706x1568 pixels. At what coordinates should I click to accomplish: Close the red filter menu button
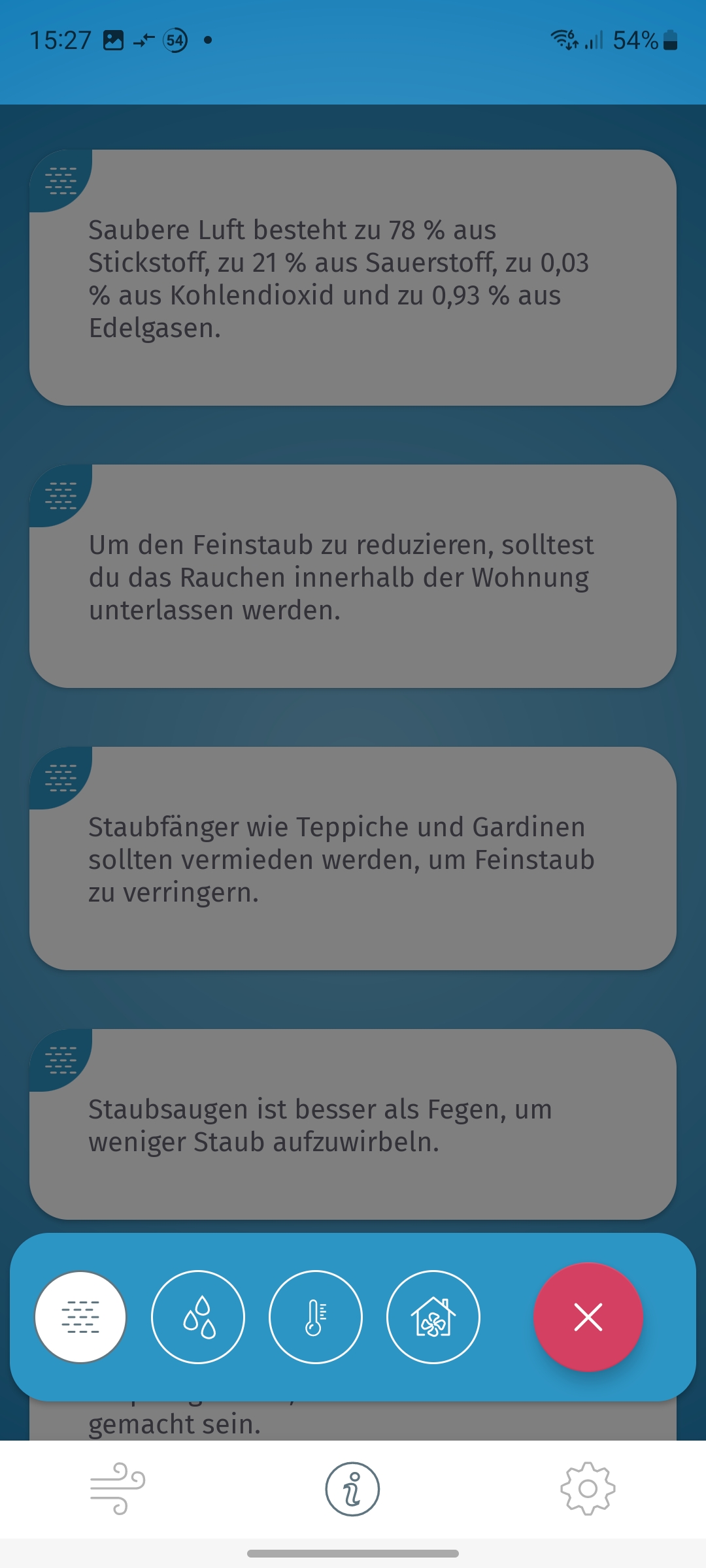(x=588, y=1316)
